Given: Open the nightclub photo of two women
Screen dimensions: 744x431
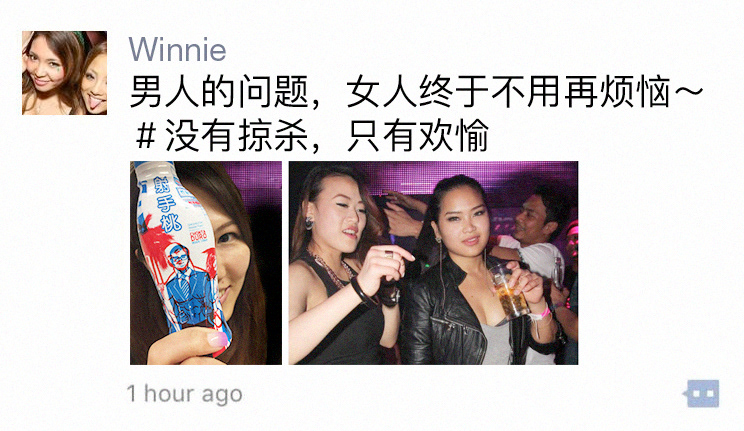Looking at the screenshot, I should tap(433, 262).
